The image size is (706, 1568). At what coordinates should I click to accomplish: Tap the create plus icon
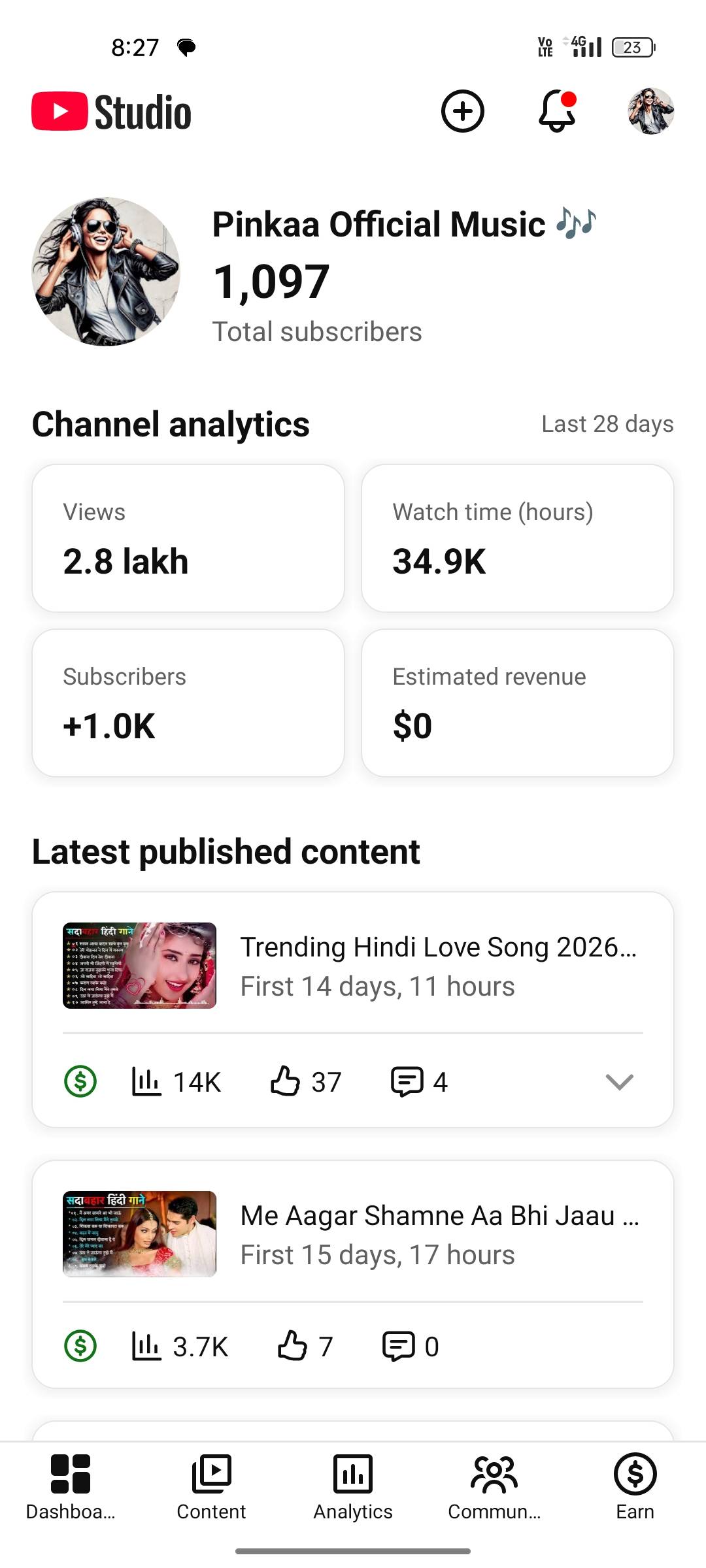[x=462, y=111]
